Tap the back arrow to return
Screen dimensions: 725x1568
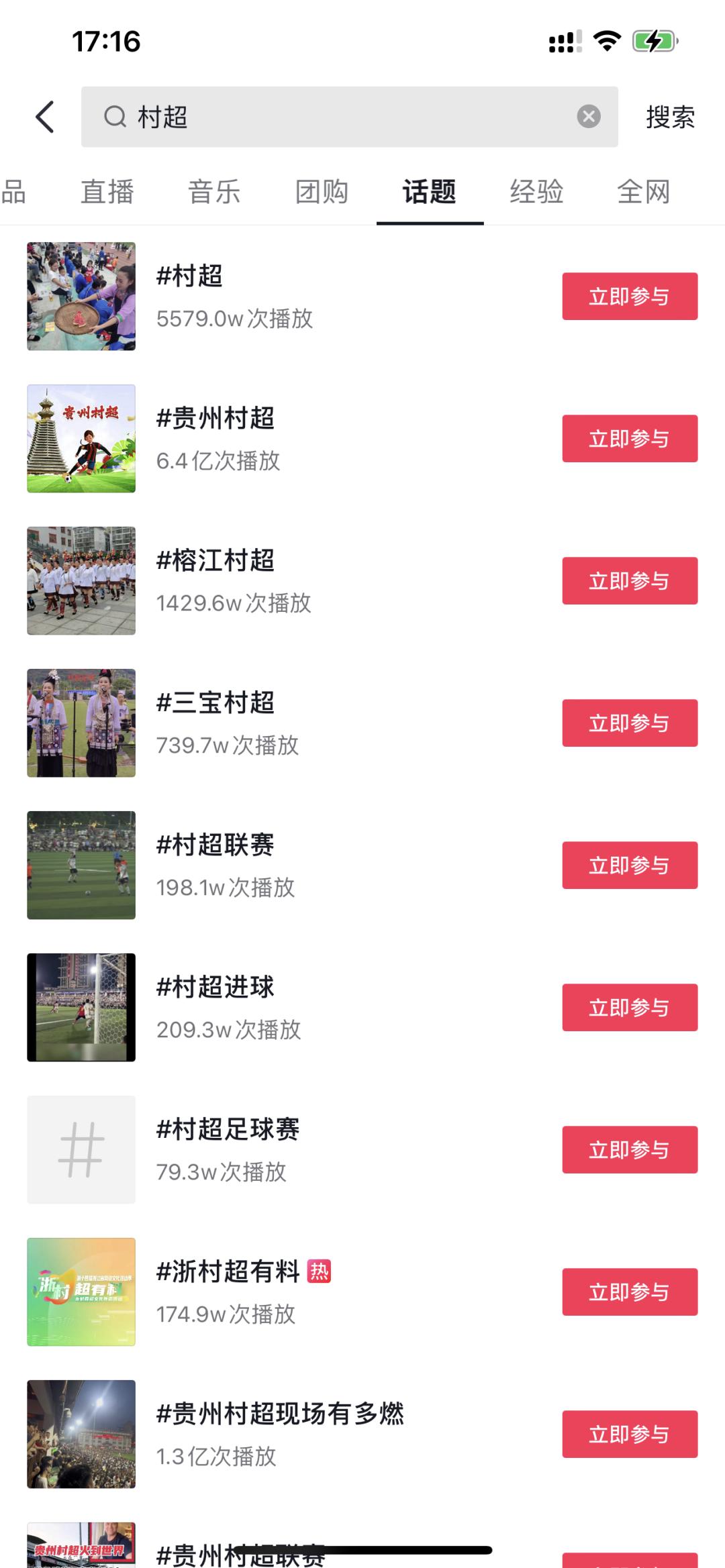pos(44,115)
